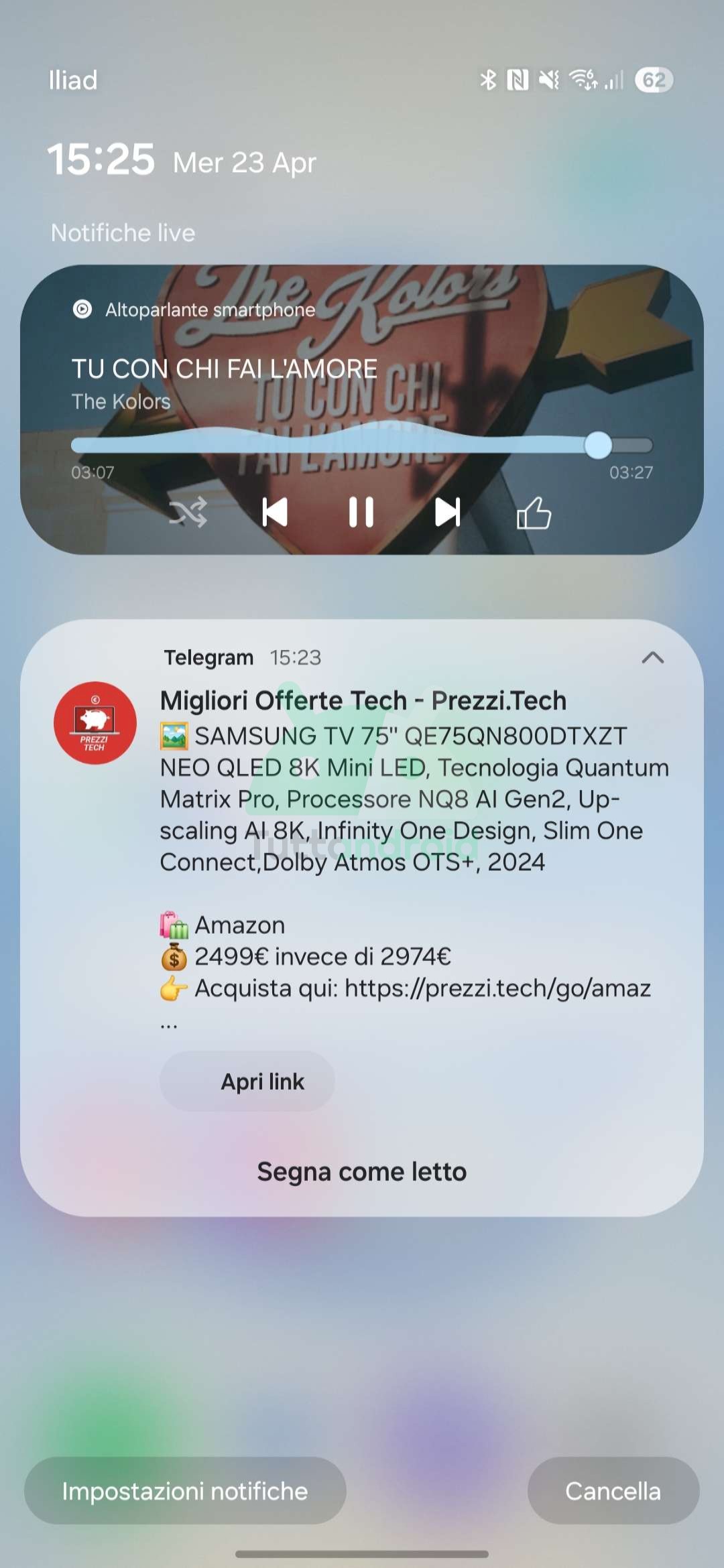The width and height of the screenshot is (724, 1568).
Task: Tap the Altoparlante smartphone output selector
Action: [194, 310]
